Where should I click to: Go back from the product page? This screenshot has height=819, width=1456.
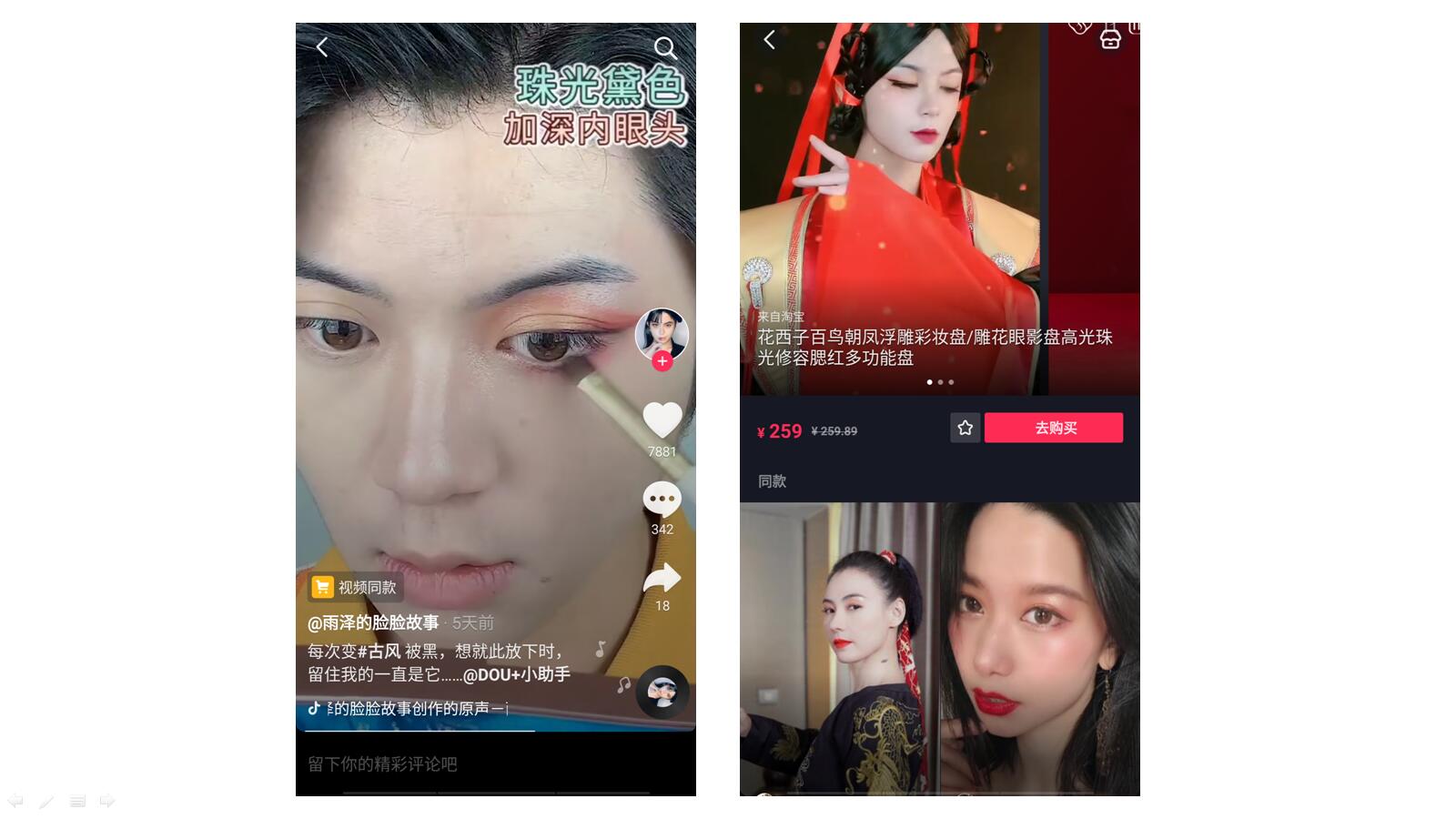pos(770,40)
